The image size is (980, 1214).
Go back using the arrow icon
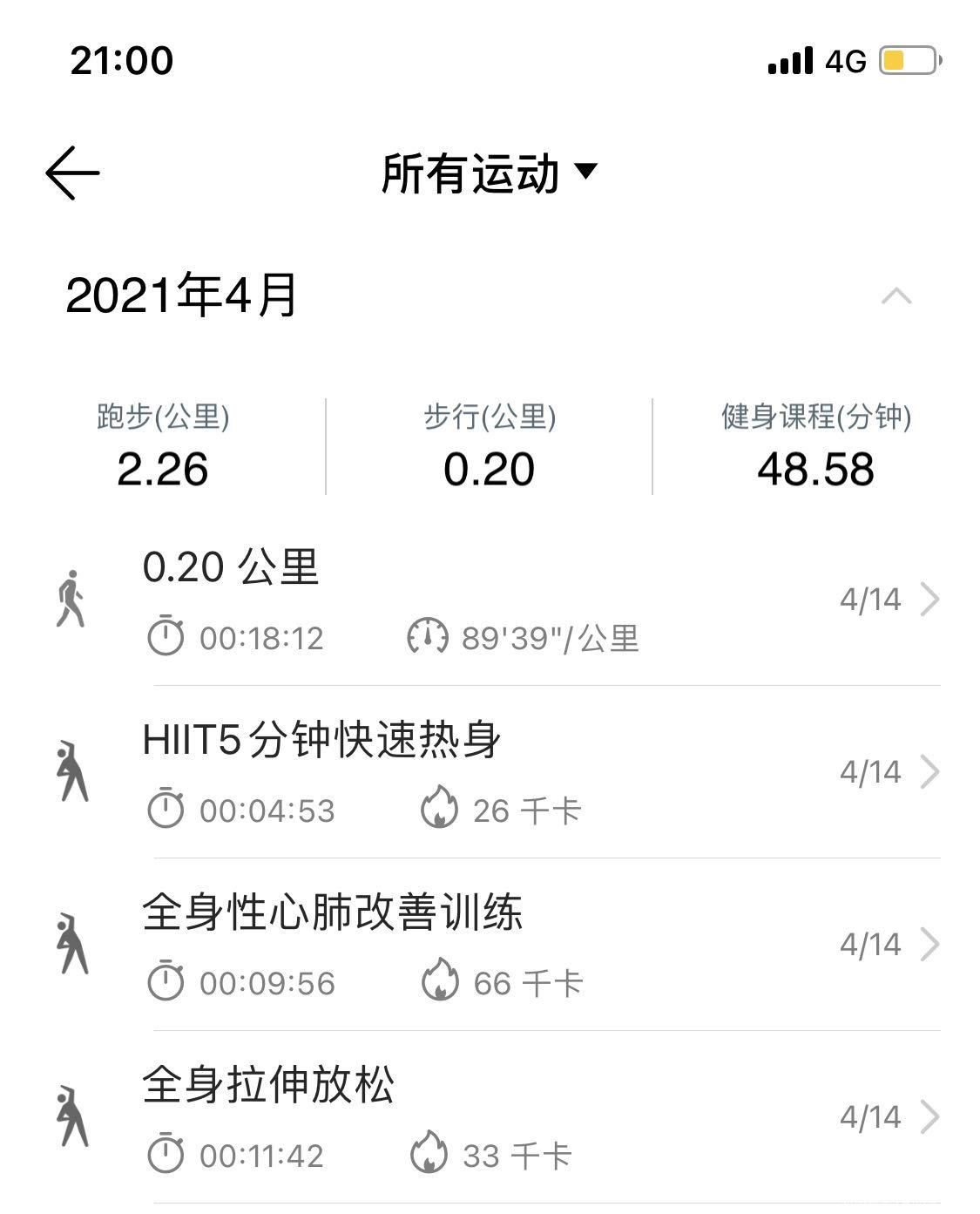point(73,173)
